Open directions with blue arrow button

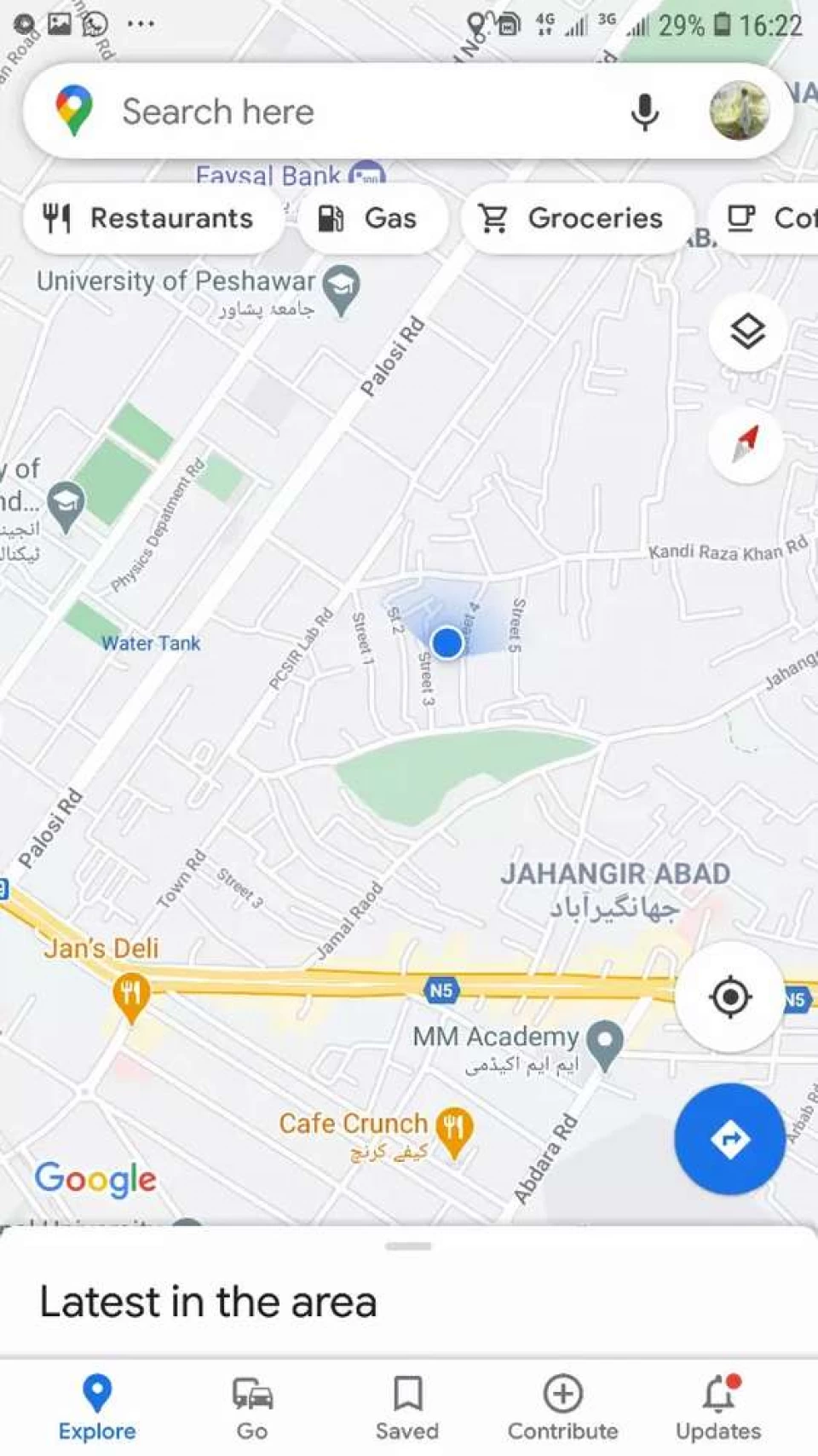[729, 1138]
